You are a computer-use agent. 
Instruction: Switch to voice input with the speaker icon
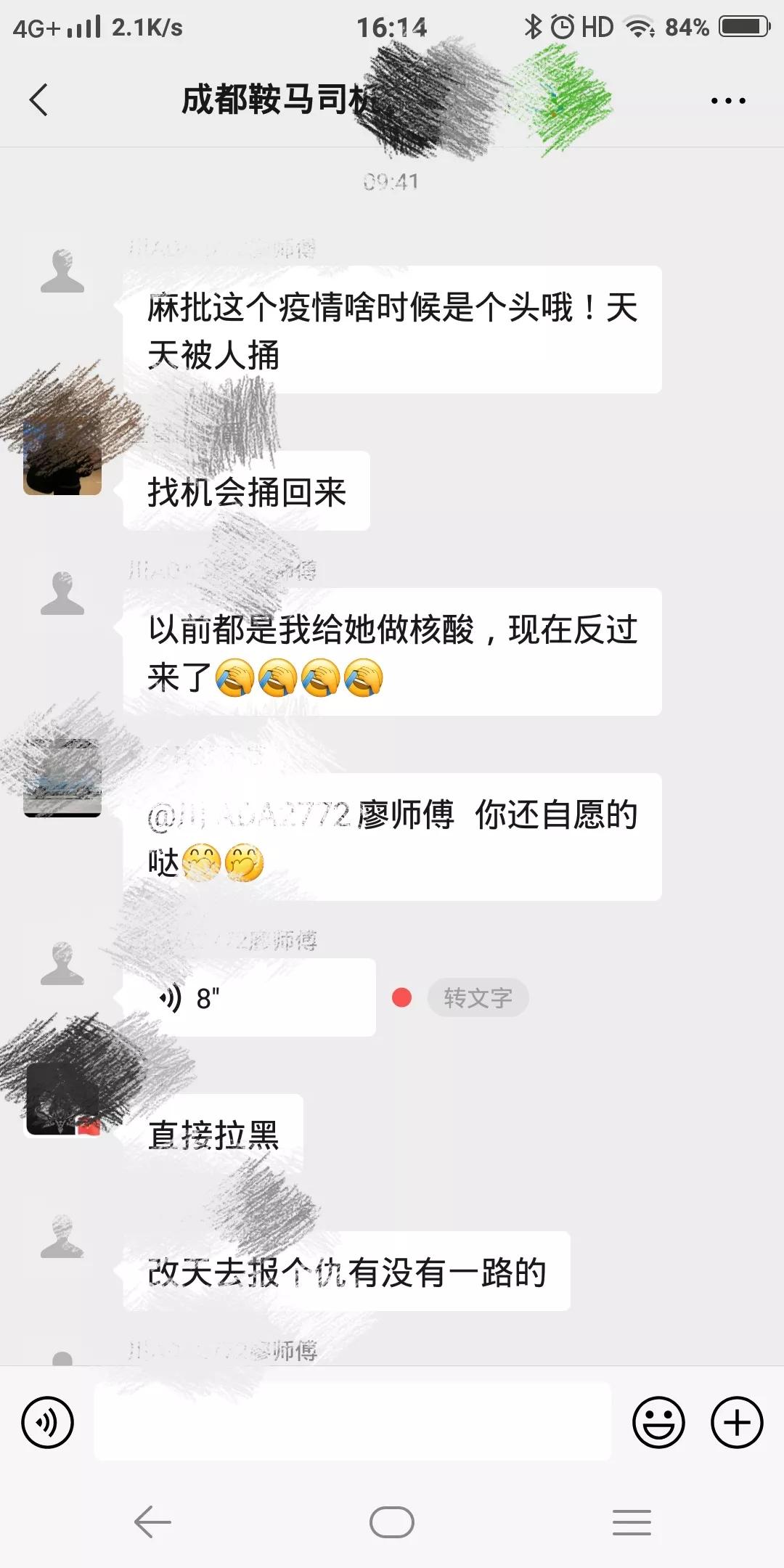46,1421
